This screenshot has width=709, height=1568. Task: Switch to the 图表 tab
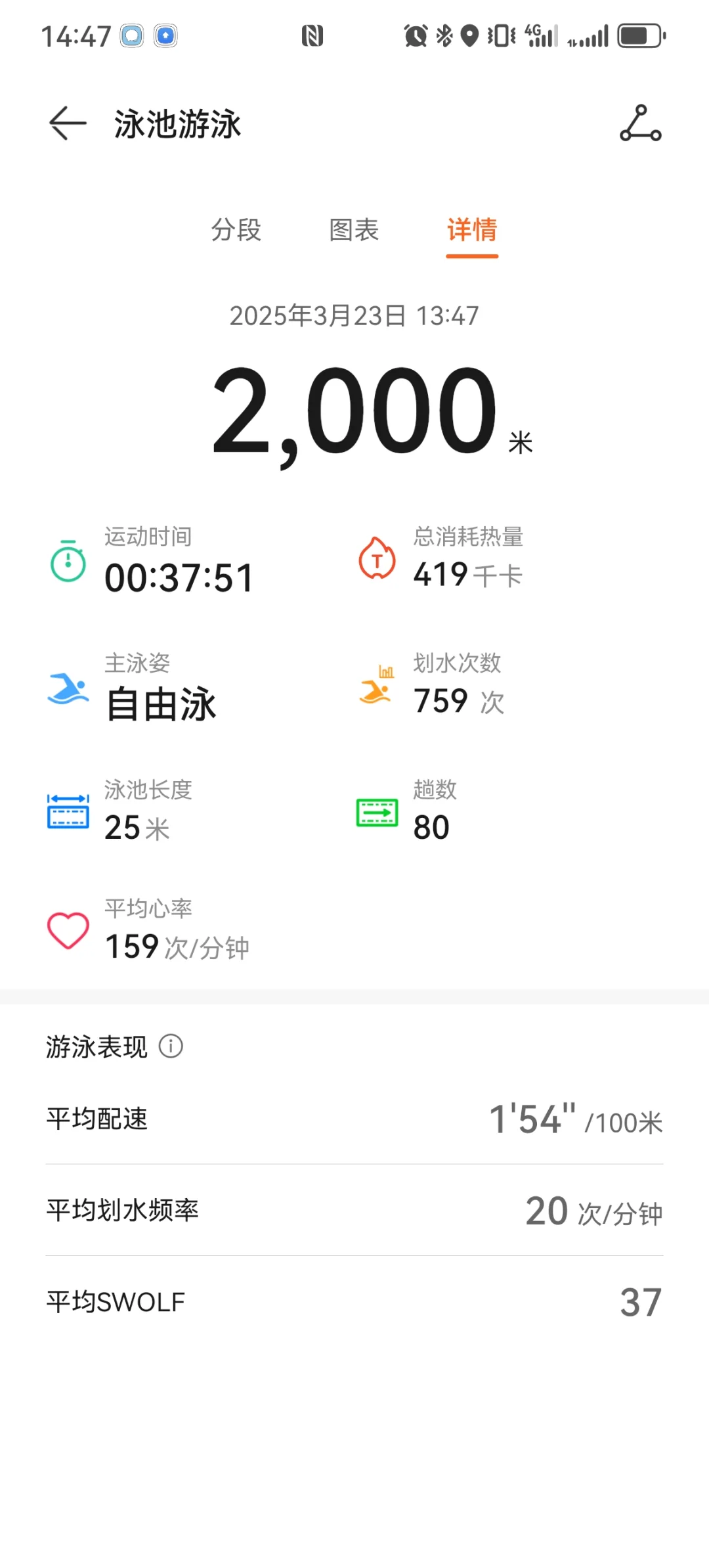[354, 230]
